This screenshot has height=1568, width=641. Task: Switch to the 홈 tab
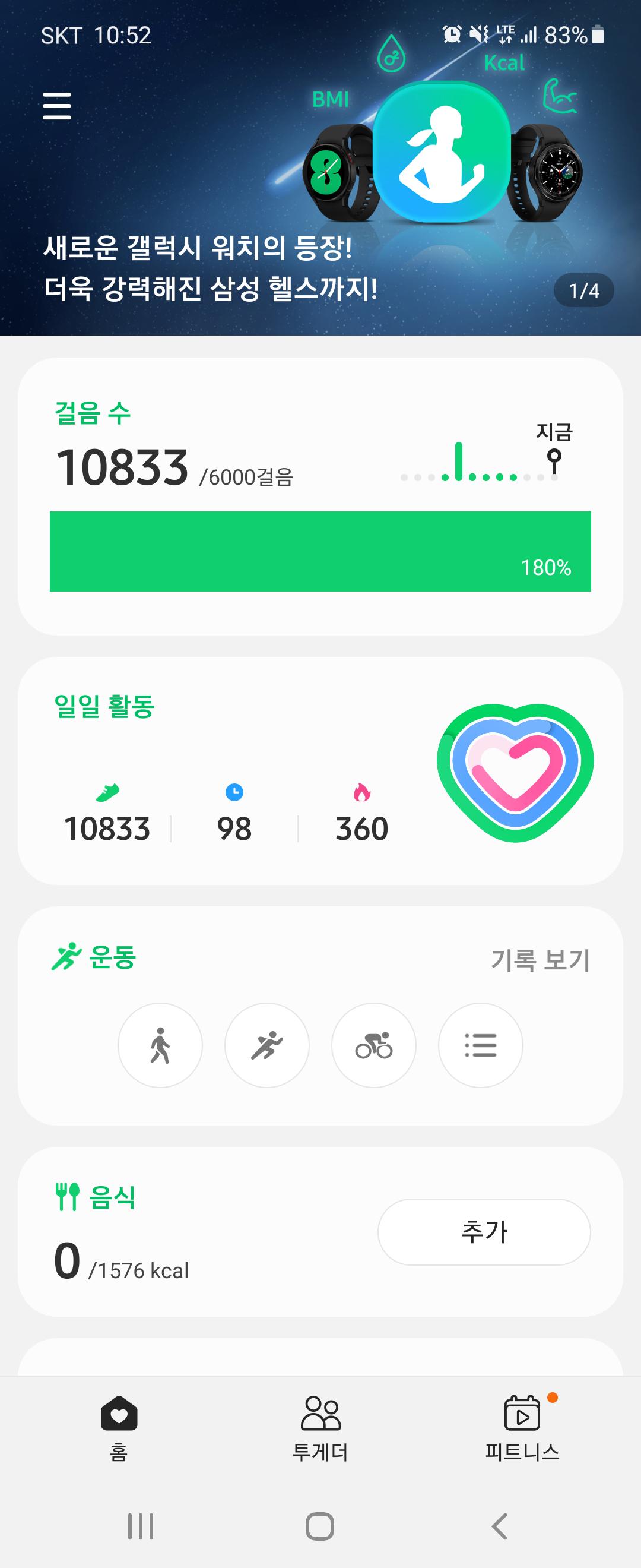point(119,1428)
